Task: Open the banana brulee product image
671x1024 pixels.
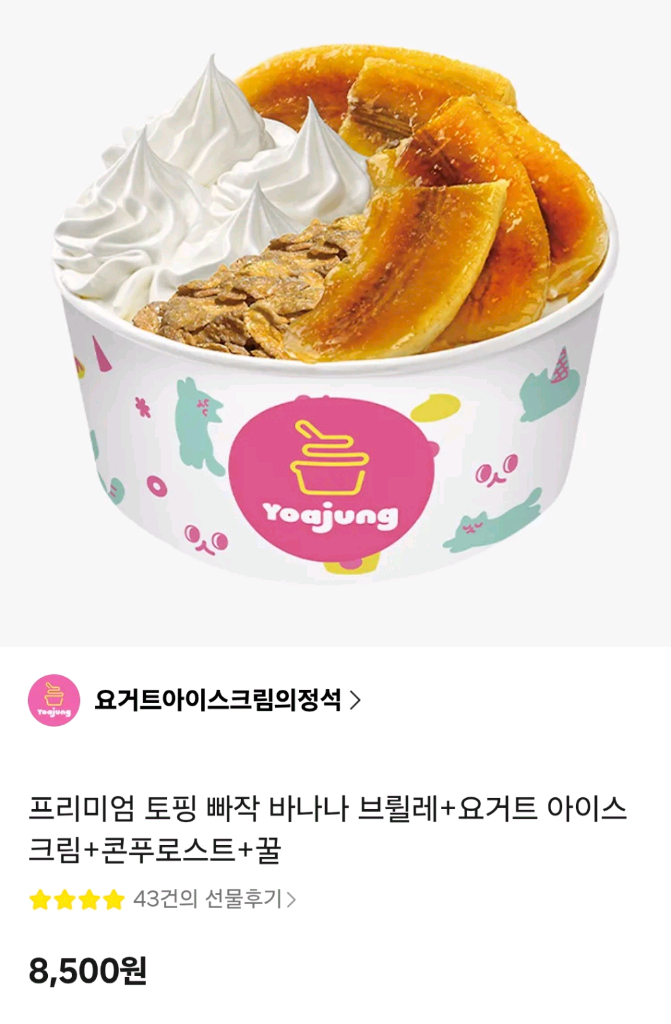Action: [335, 320]
